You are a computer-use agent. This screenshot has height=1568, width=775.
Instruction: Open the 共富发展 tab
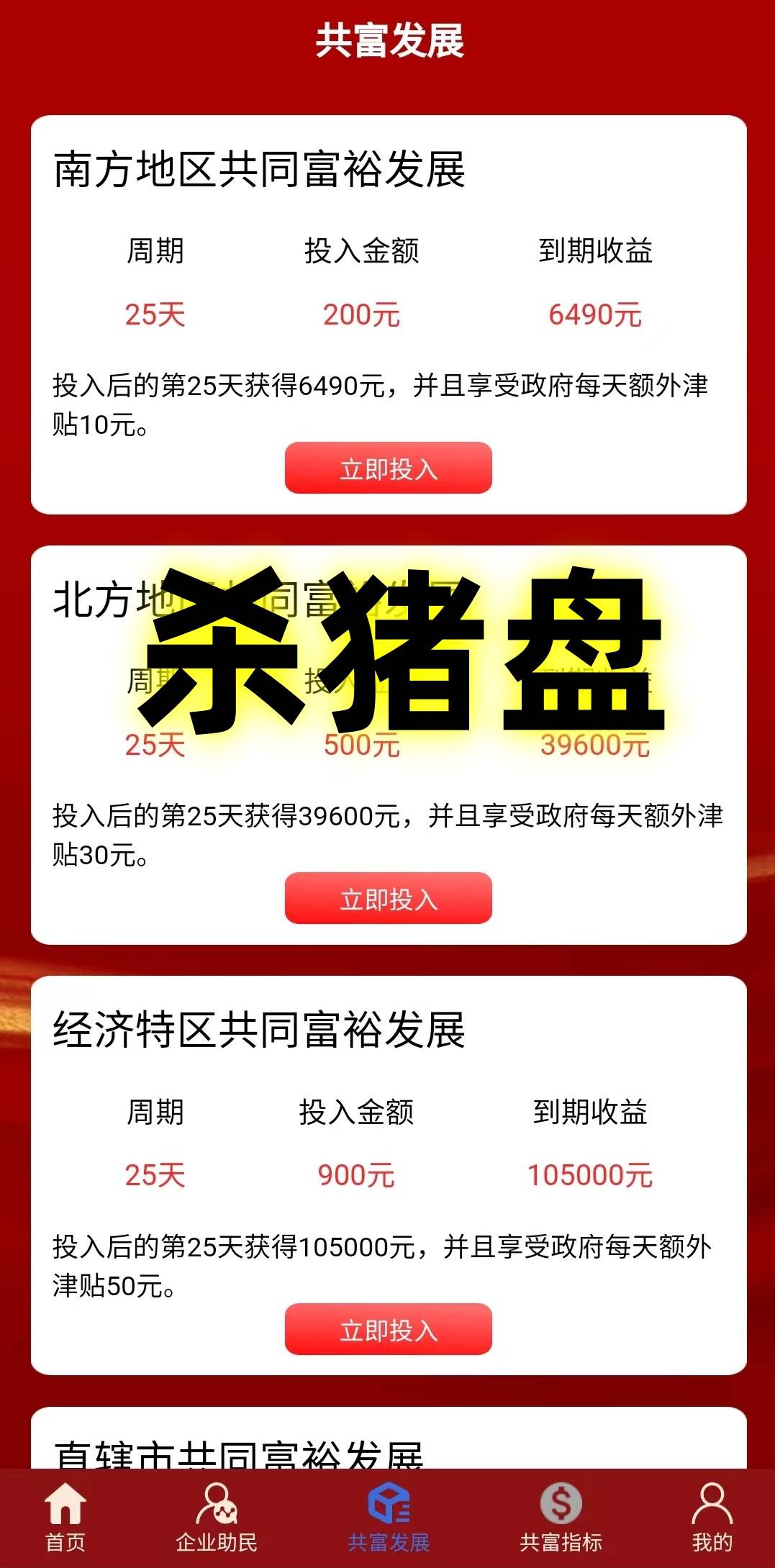click(389, 1516)
